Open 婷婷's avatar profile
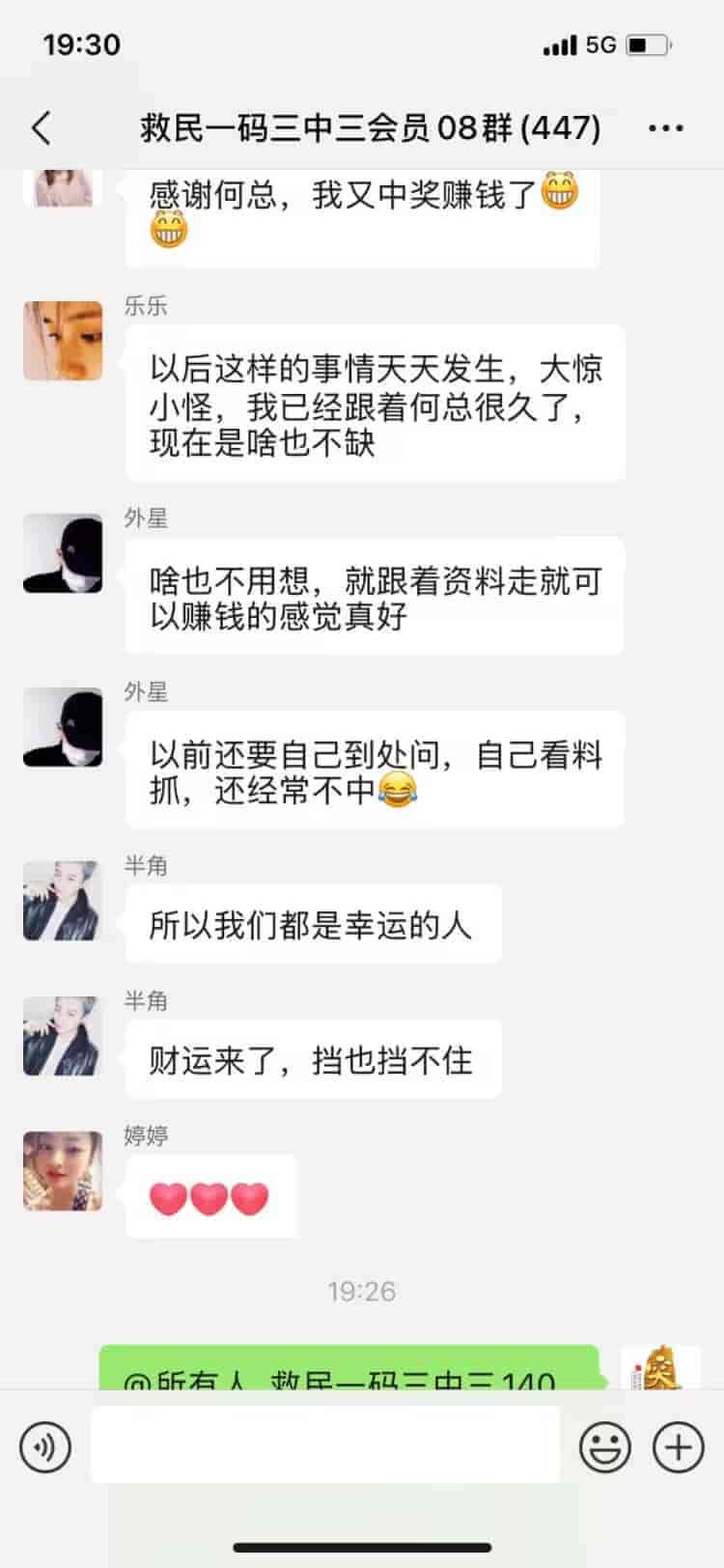The width and height of the screenshot is (724, 1568). pyautogui.click(x=63, y=1170)
